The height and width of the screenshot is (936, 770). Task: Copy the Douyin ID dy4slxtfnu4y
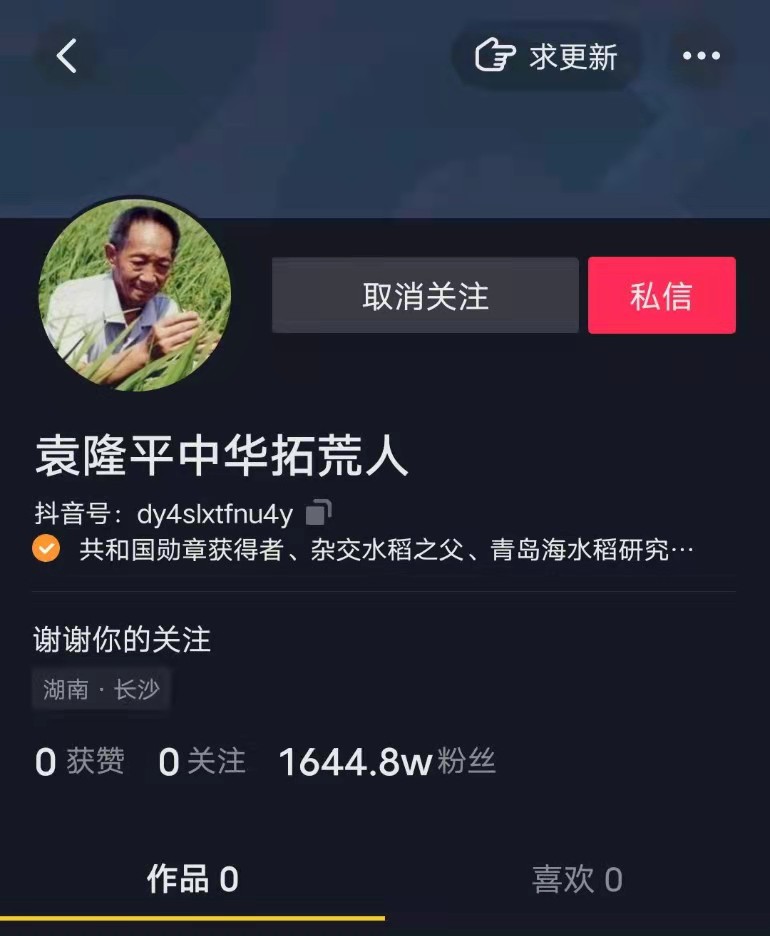tap(318, 513)
